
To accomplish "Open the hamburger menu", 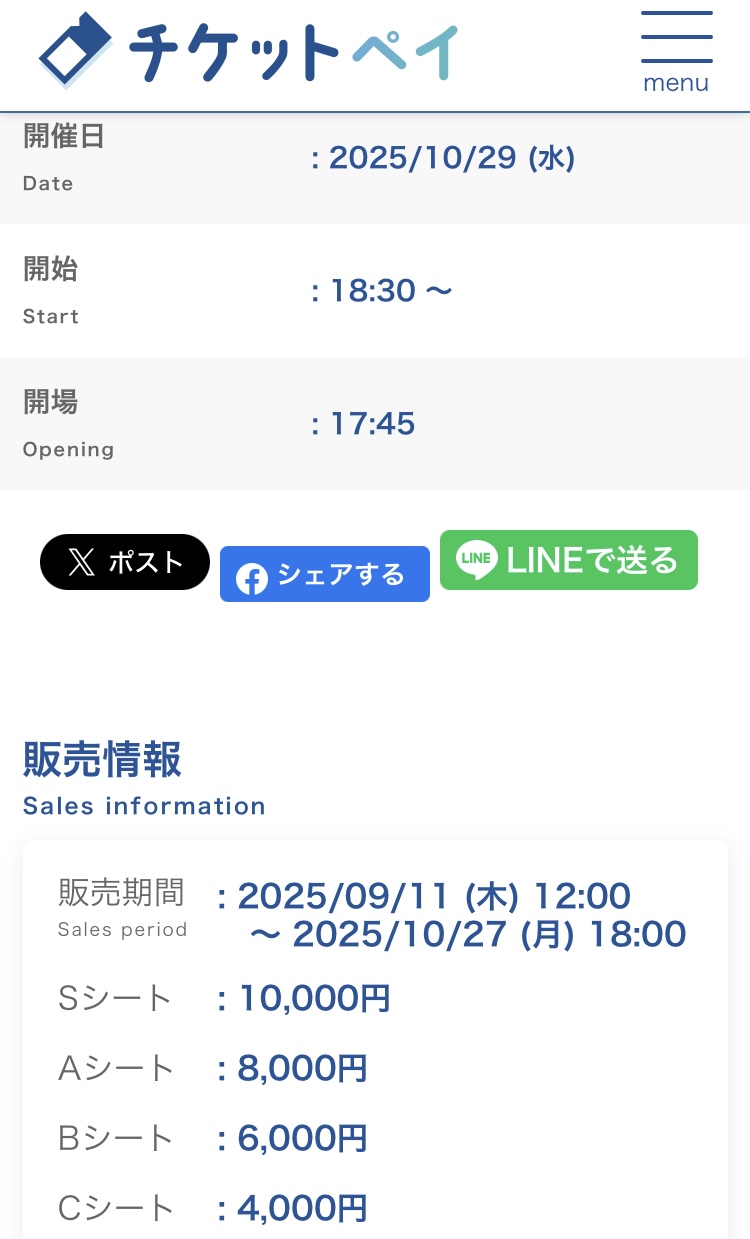I will tap(676, 52).
